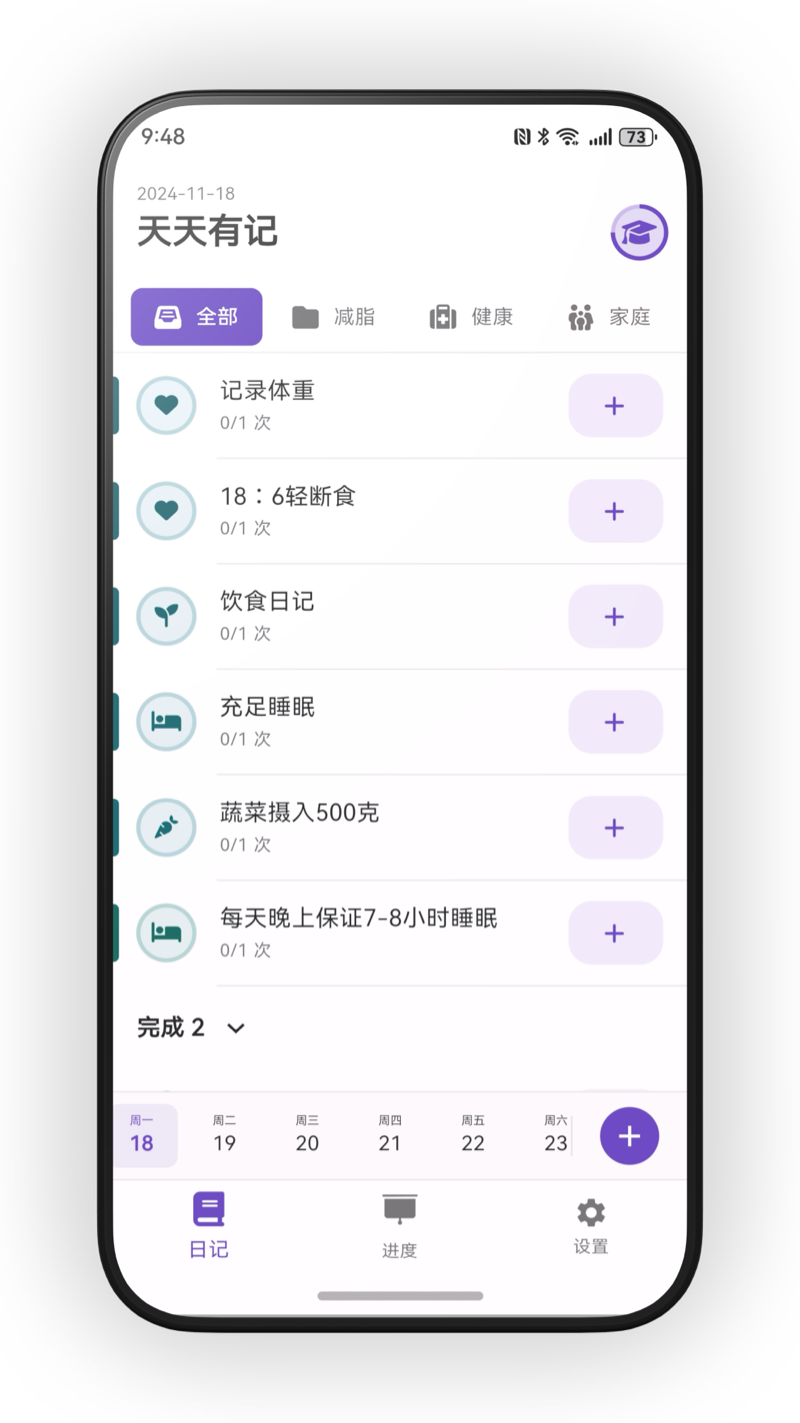Jump to 周三 20 in the date strip

point(307,1136)
